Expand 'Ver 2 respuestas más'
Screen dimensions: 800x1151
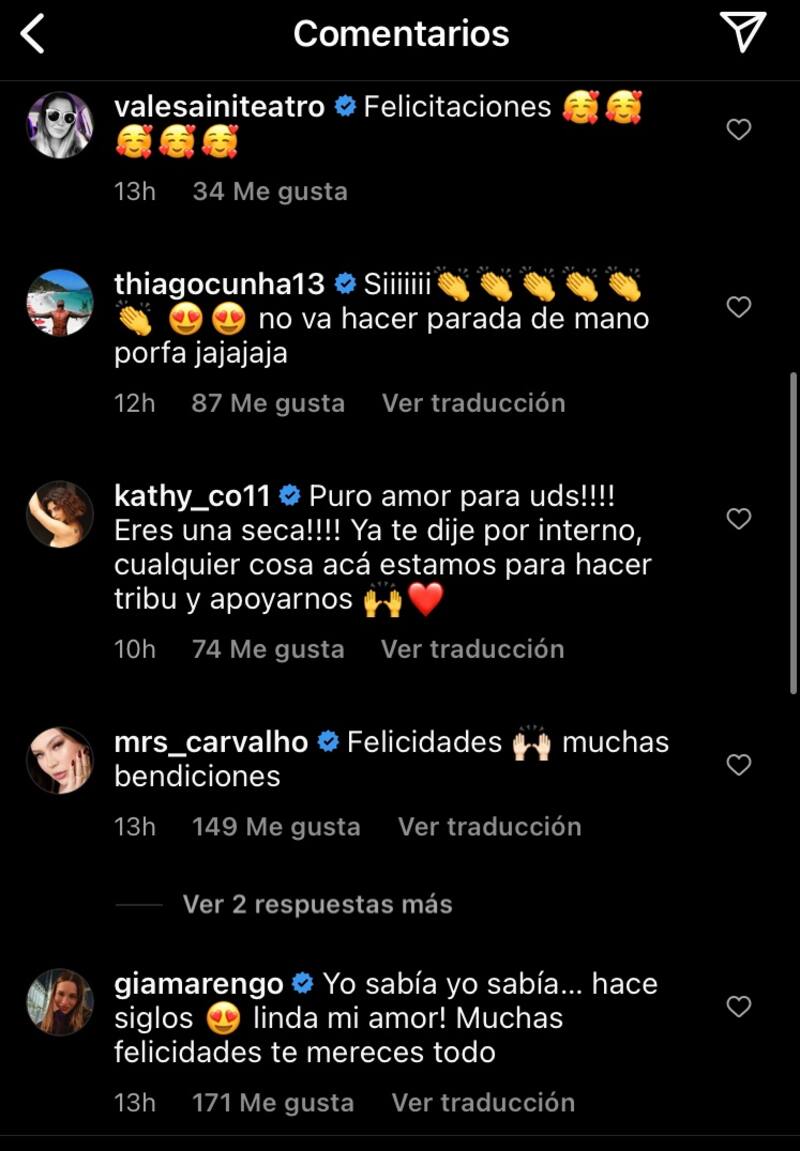click(317, 904)
